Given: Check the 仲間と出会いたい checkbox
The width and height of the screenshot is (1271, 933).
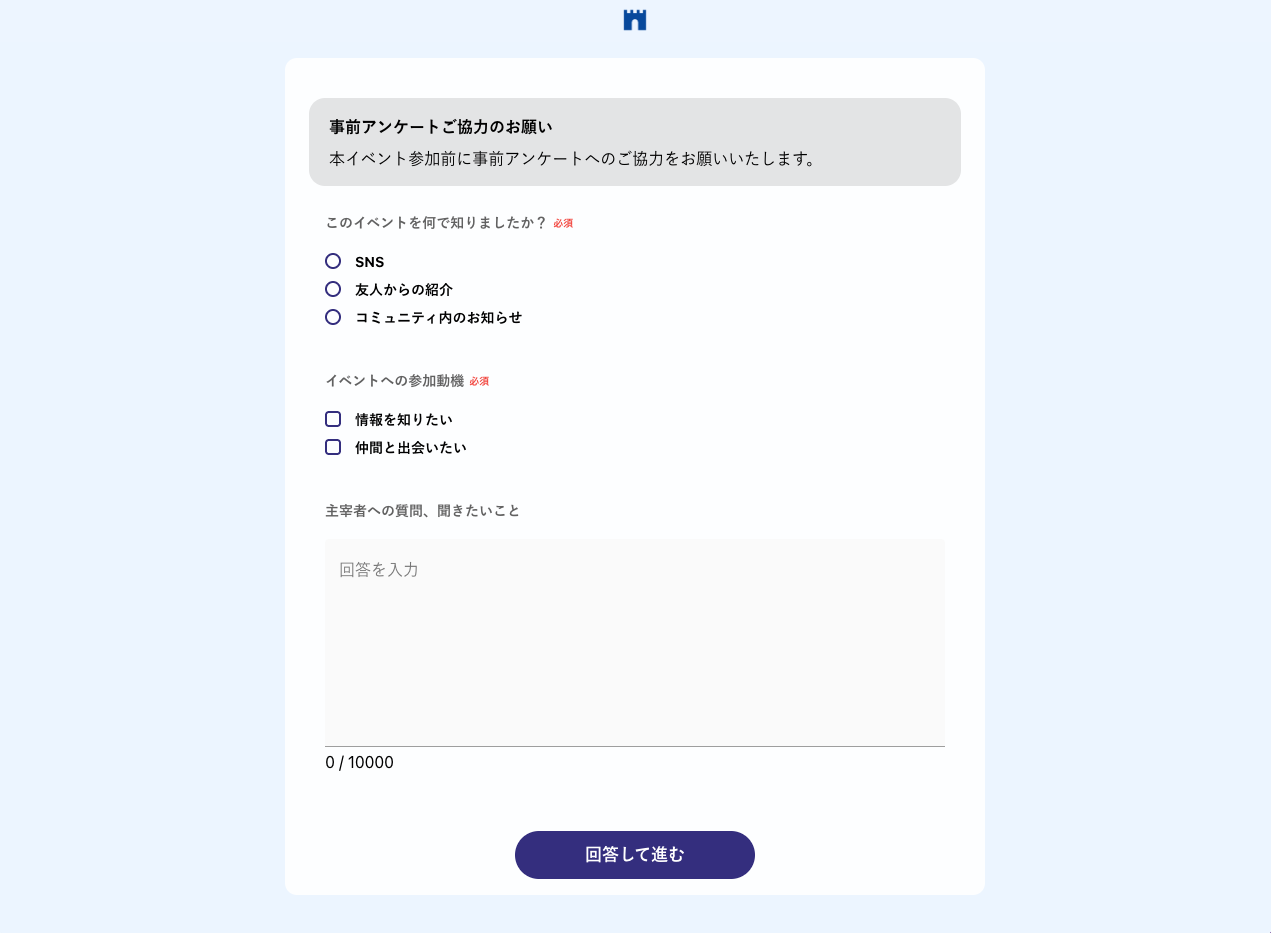Looking at the screenshot, I should pyautogui.click(x=333, y=447).
